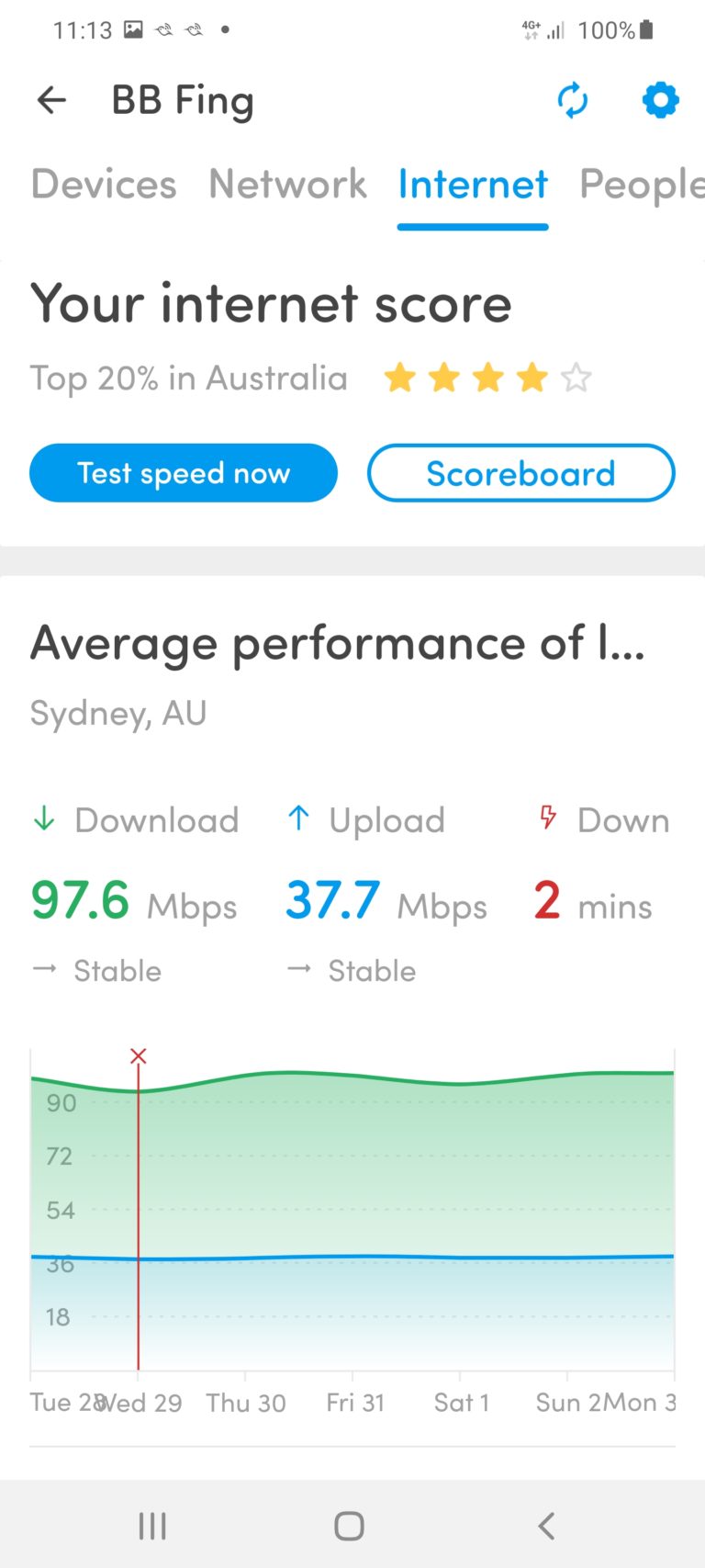705x1568 pixels.
Task: Go back using the app bar arrow
Action: pyautogui.click(x=51, y=100)
